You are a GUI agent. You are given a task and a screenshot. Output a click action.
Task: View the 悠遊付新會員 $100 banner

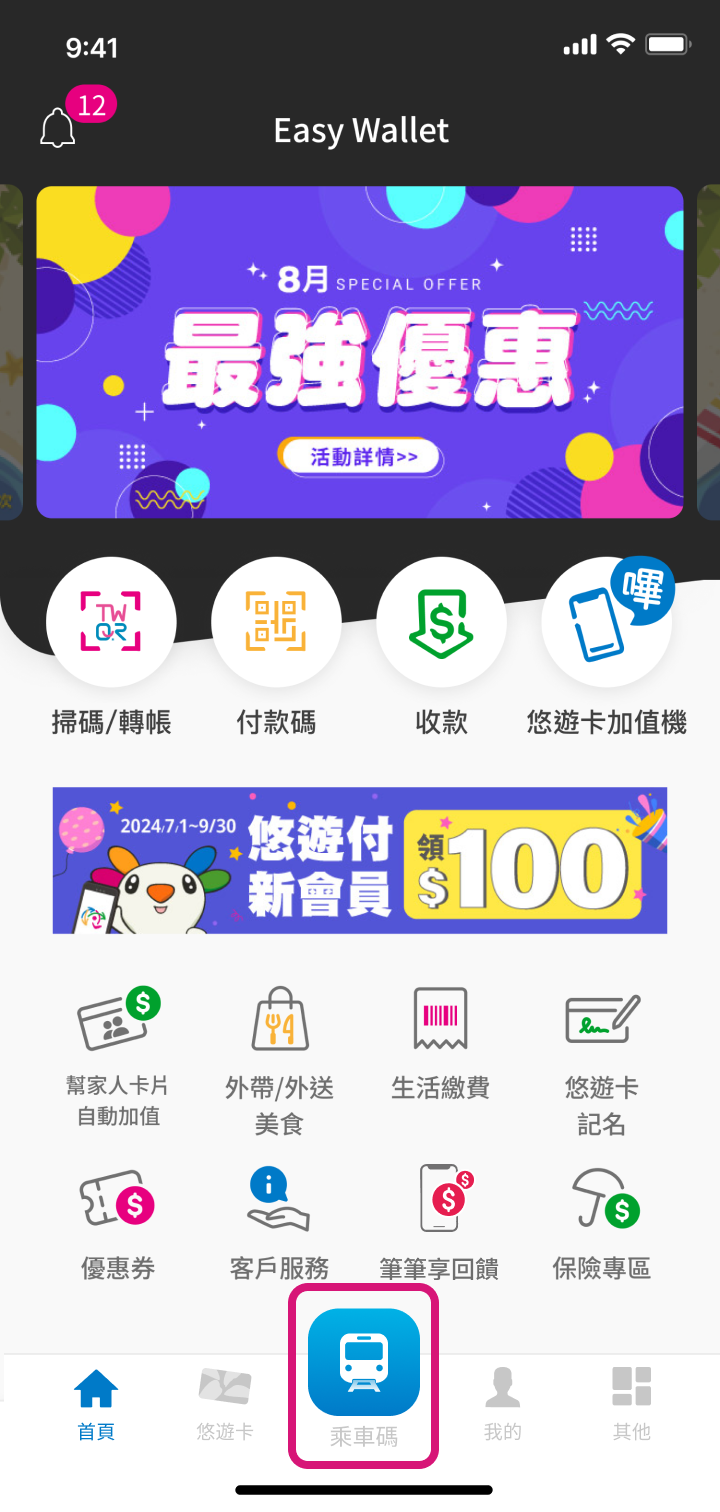(x=360, y=861)
